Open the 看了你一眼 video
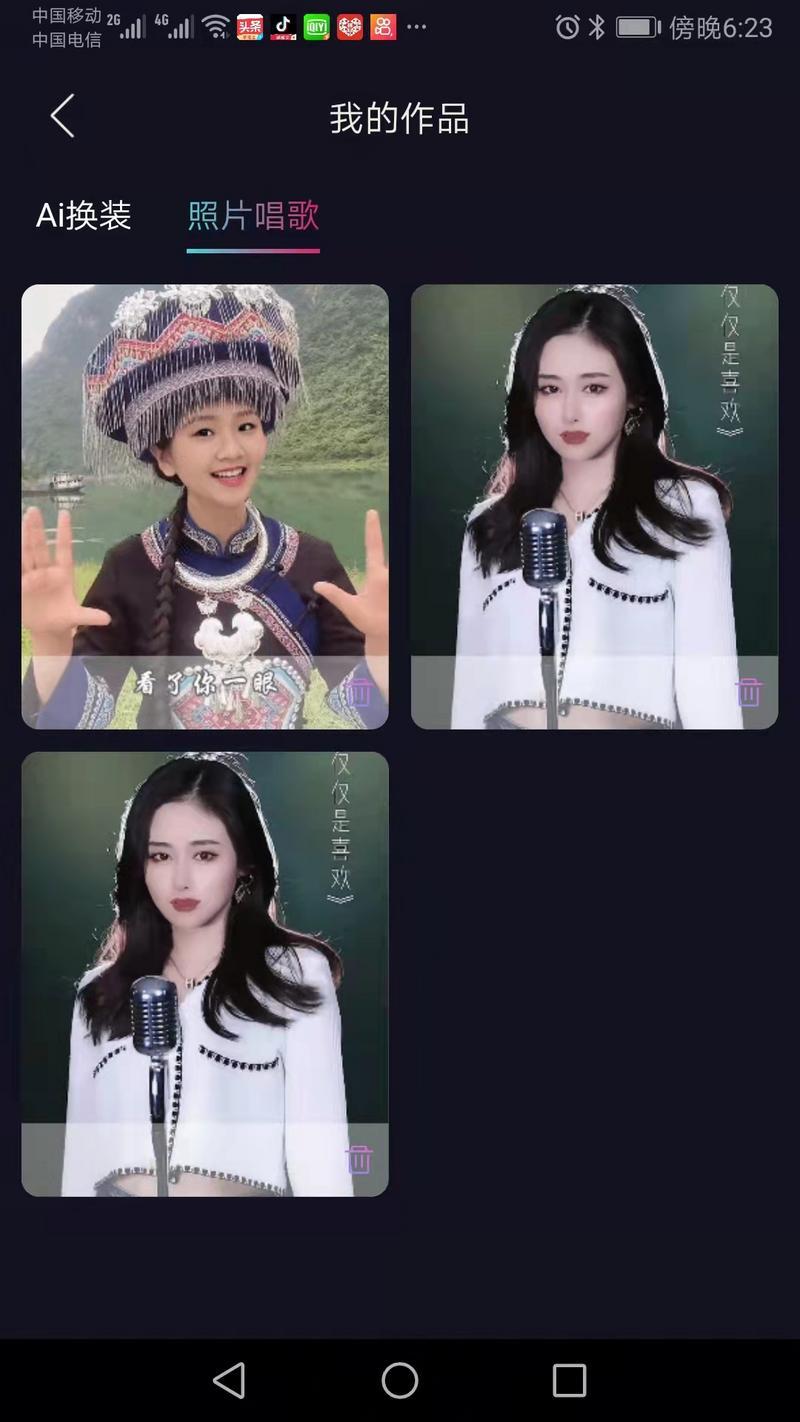 [204, 480]
